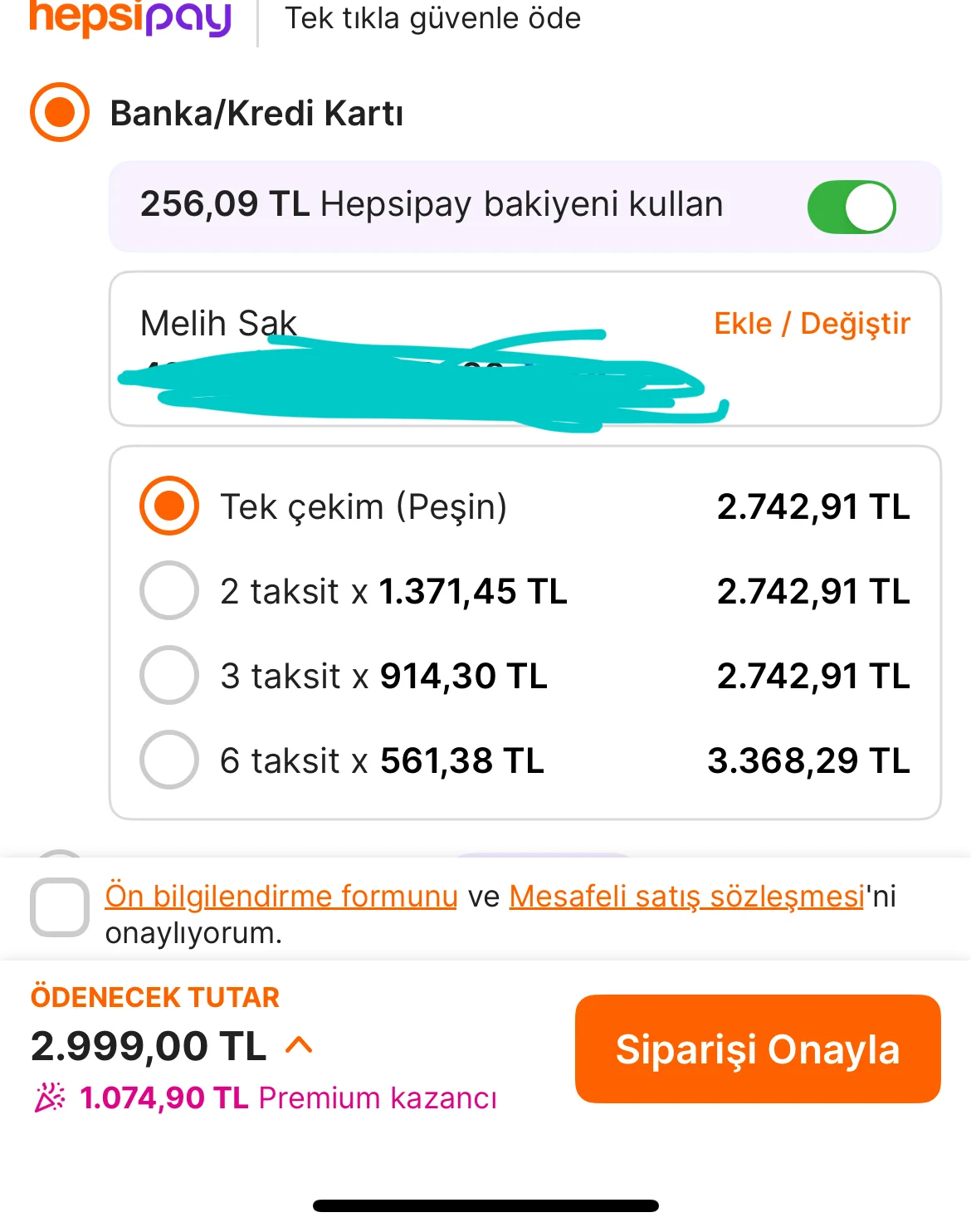
Task: Pick the 3 taksit installment plan
Action: pyautogui.click(x=169, y=675)
